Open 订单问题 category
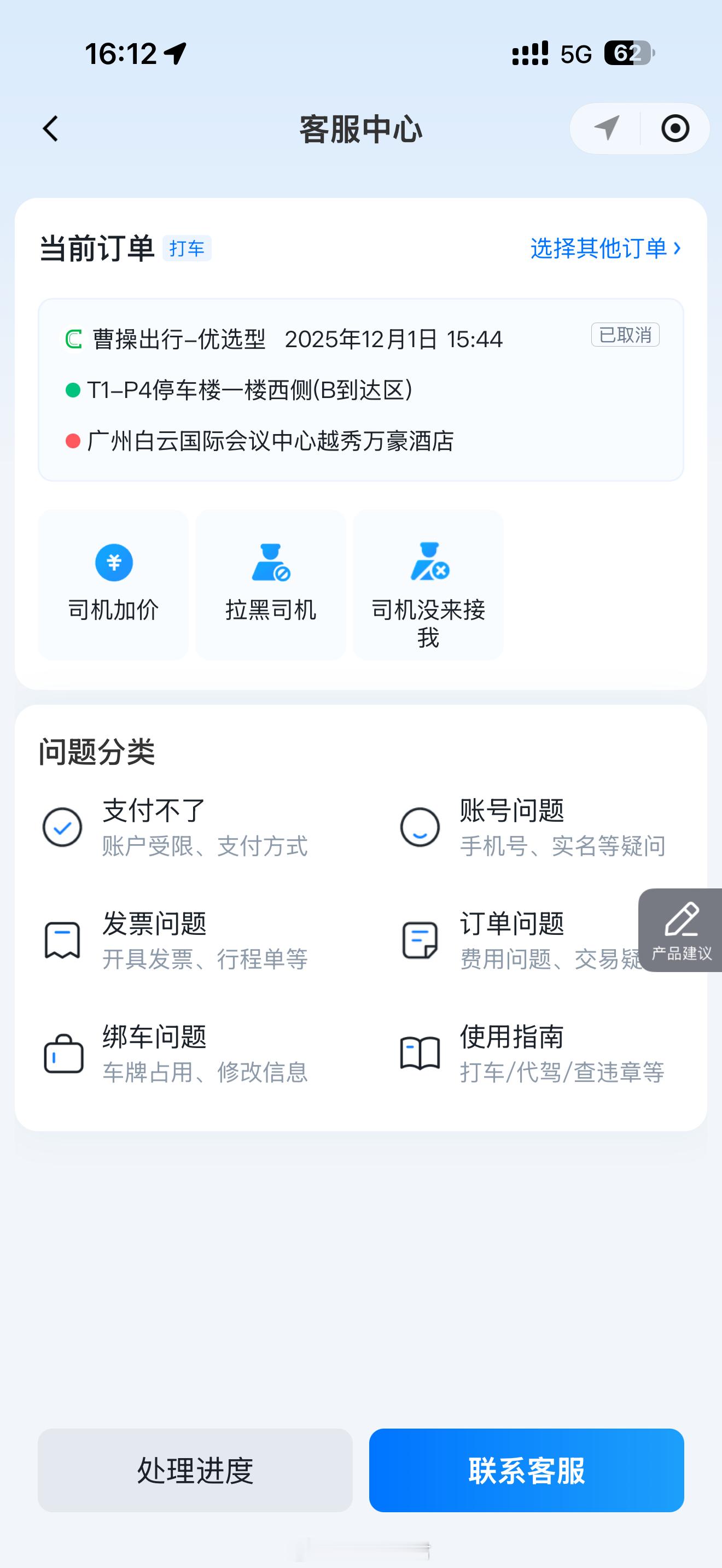Image resolution: width=722 pixels, height=1568 pixels. pos(517,940)
